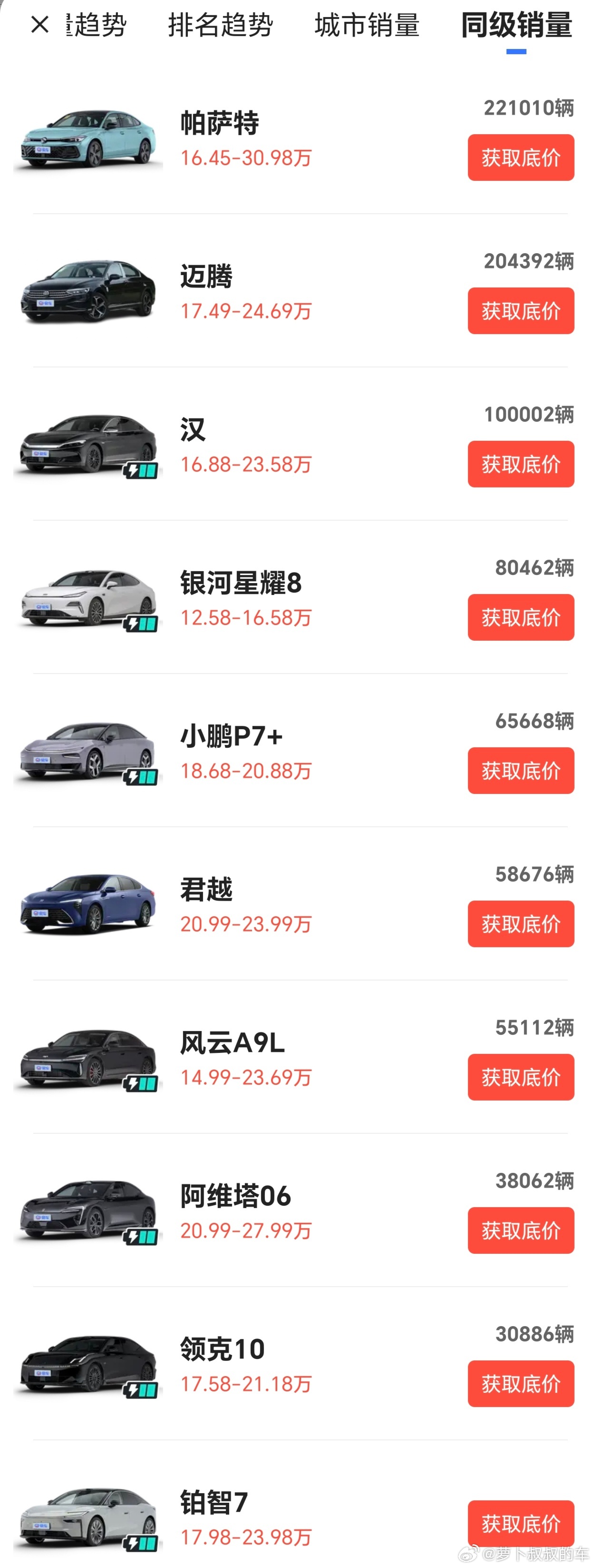This screenshot has width=595, height=1568.
Task: Get the lowest price for 帕萨特
Action: 520,158
